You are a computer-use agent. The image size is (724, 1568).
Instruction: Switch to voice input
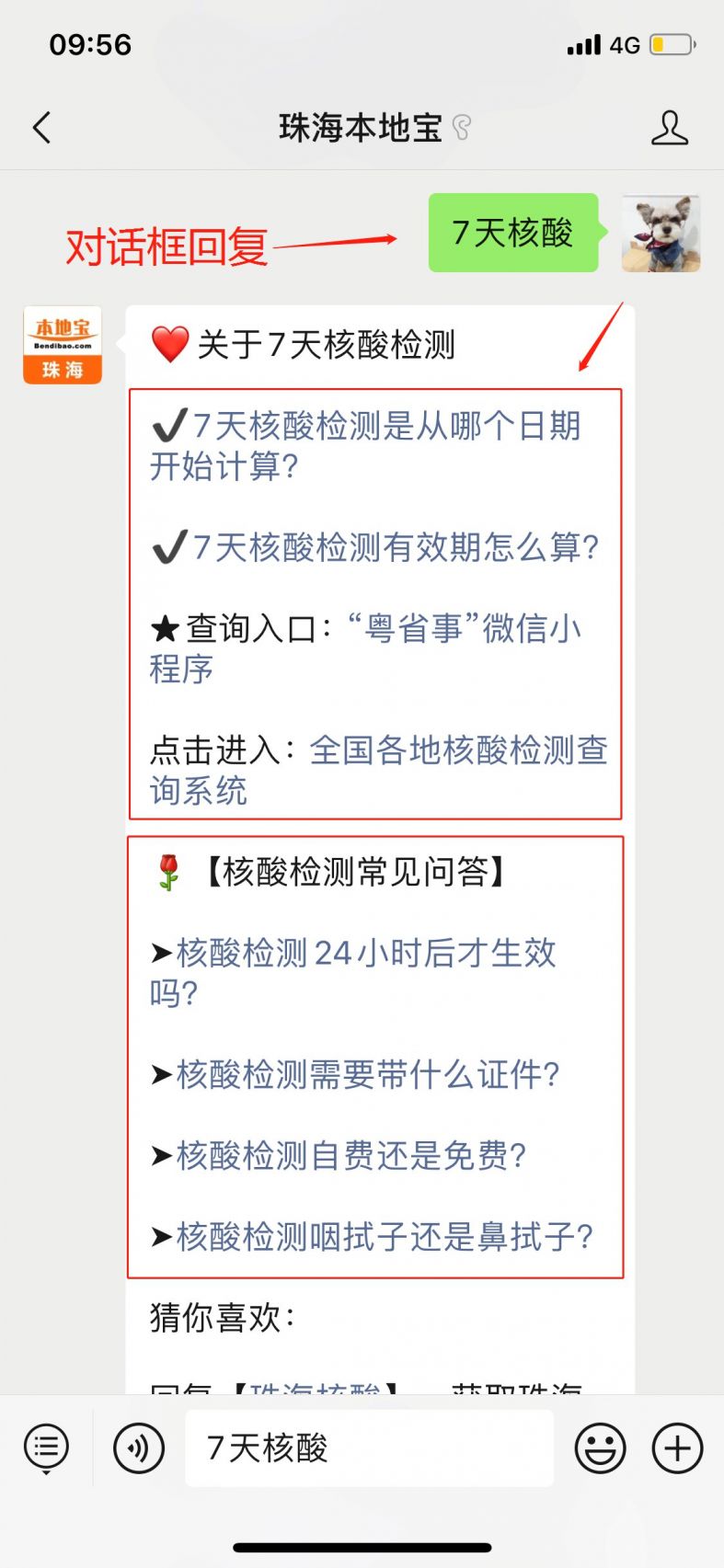(139, 1448)
